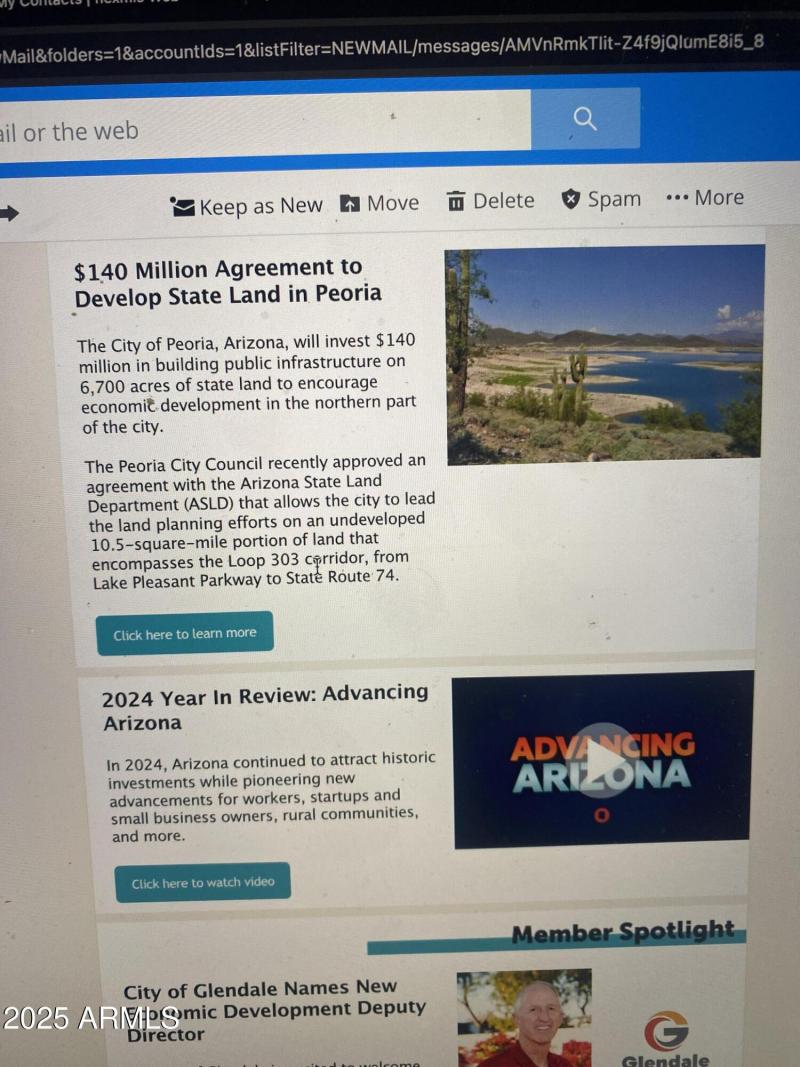800x1067 pixels.
Task: Open the Move option in the toolbar
Action: click(380, 203)
